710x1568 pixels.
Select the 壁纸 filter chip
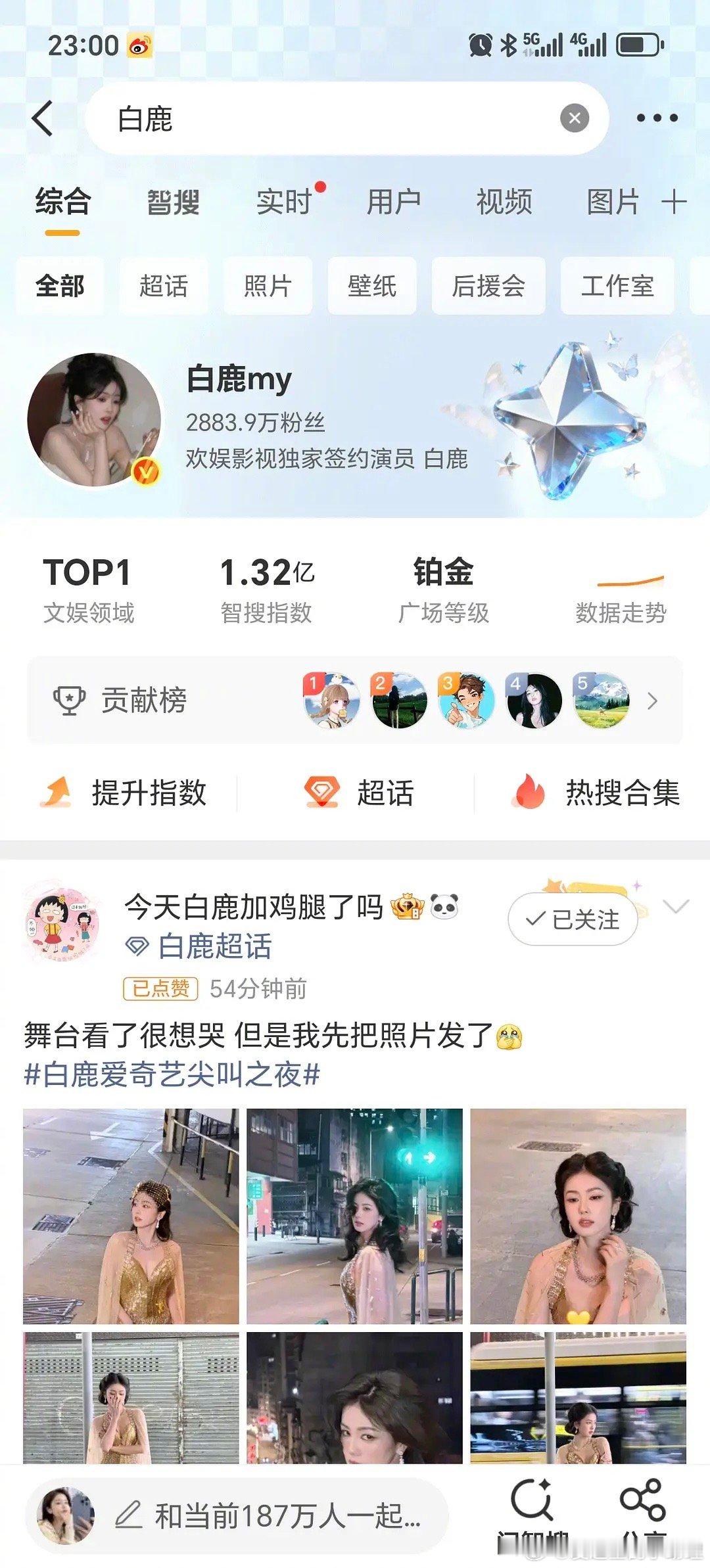pos(371,286)
